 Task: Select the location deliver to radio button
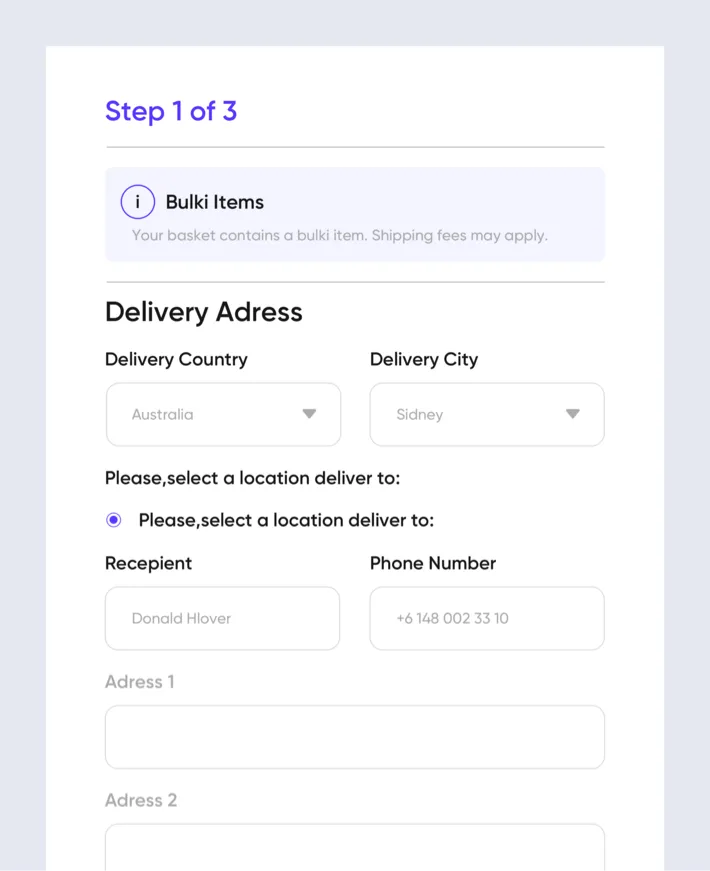(114, 520)
